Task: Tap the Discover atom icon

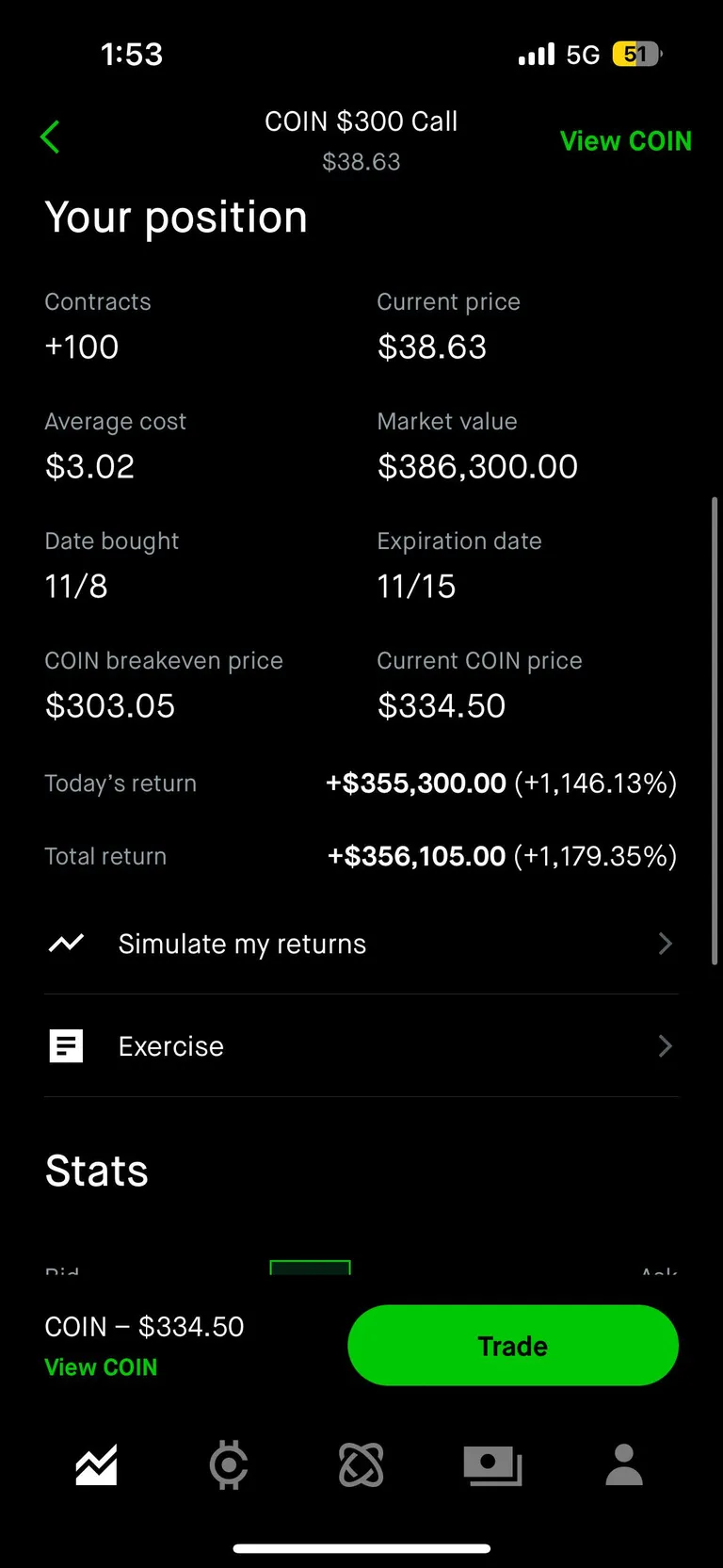Action: (360, 1465)
